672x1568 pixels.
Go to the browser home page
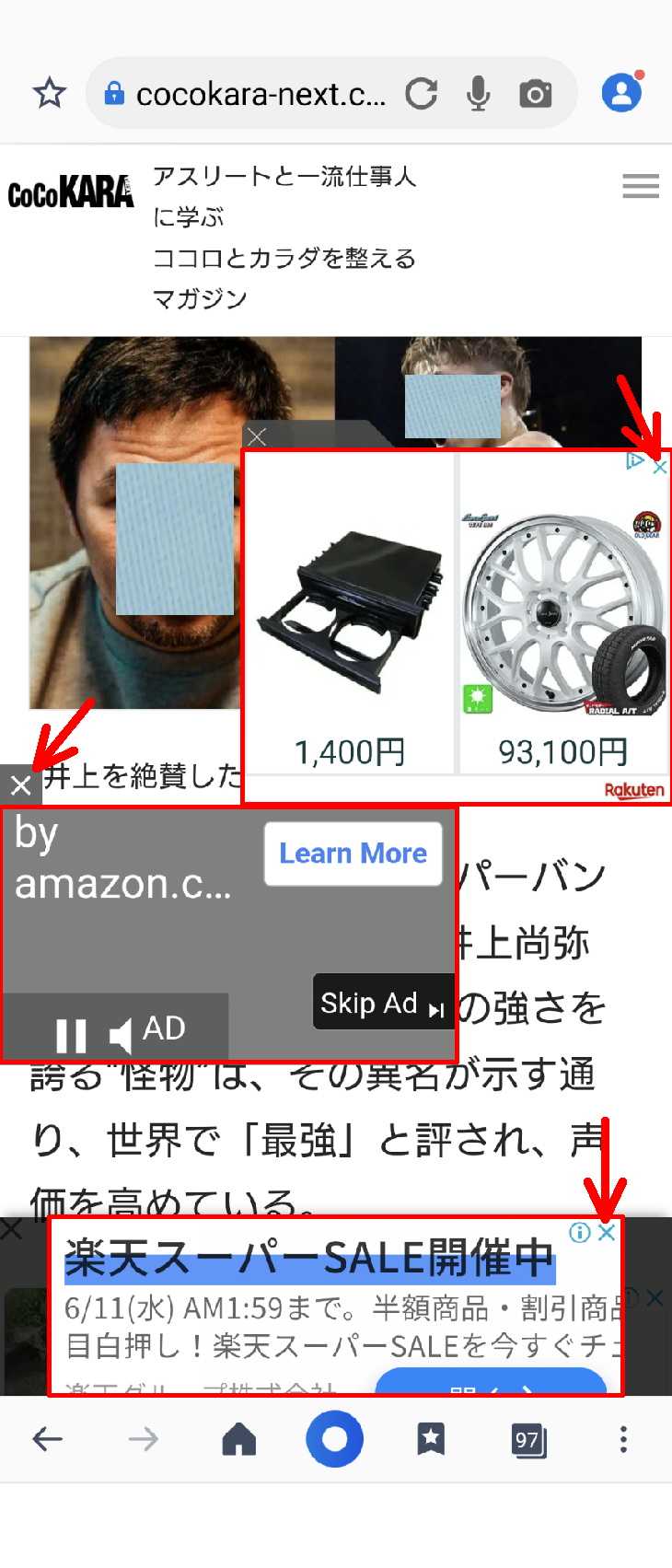[239, 1439]
